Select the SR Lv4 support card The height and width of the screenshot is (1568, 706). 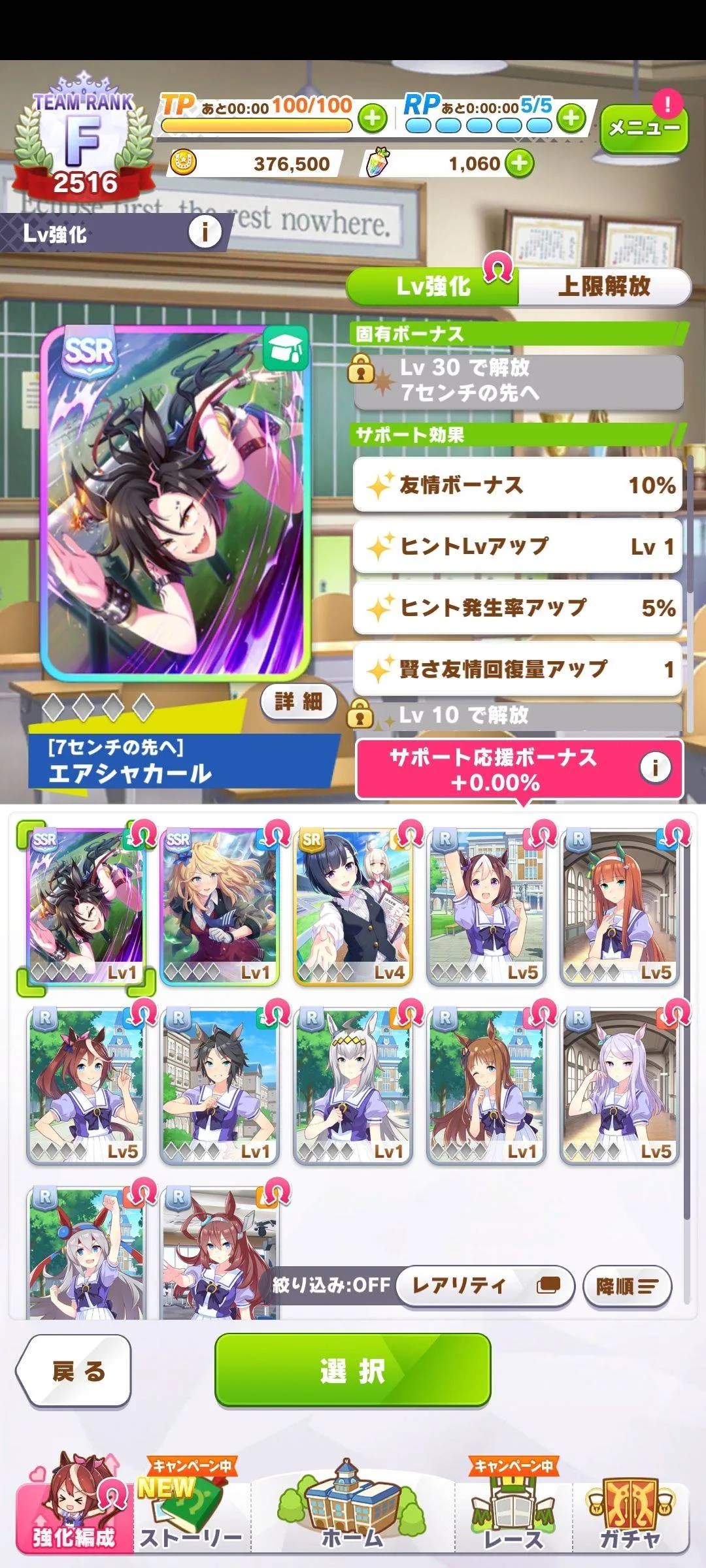click(x=353, y=906)
